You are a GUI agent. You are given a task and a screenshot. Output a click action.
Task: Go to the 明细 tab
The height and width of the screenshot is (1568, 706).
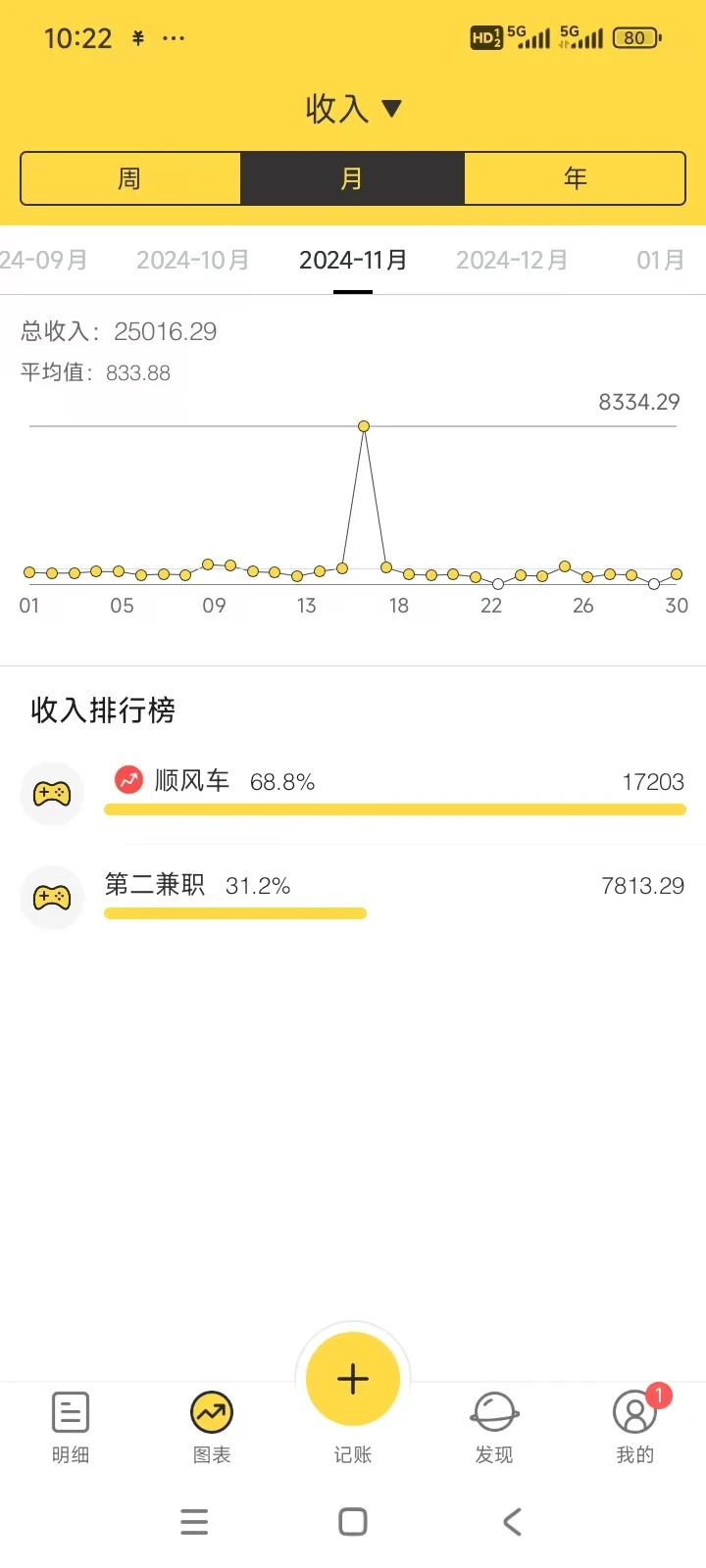(71, 1428)
